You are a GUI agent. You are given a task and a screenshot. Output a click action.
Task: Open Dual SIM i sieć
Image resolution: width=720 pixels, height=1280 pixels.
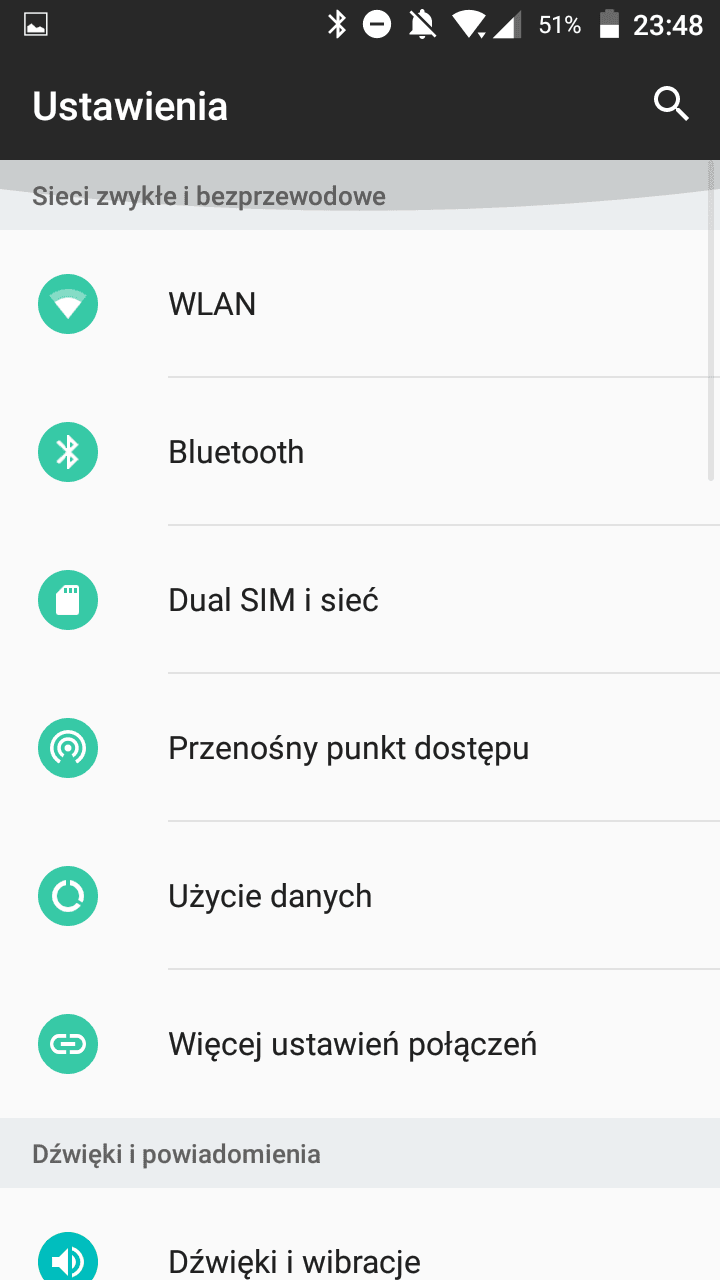click(x=360, y=600)
